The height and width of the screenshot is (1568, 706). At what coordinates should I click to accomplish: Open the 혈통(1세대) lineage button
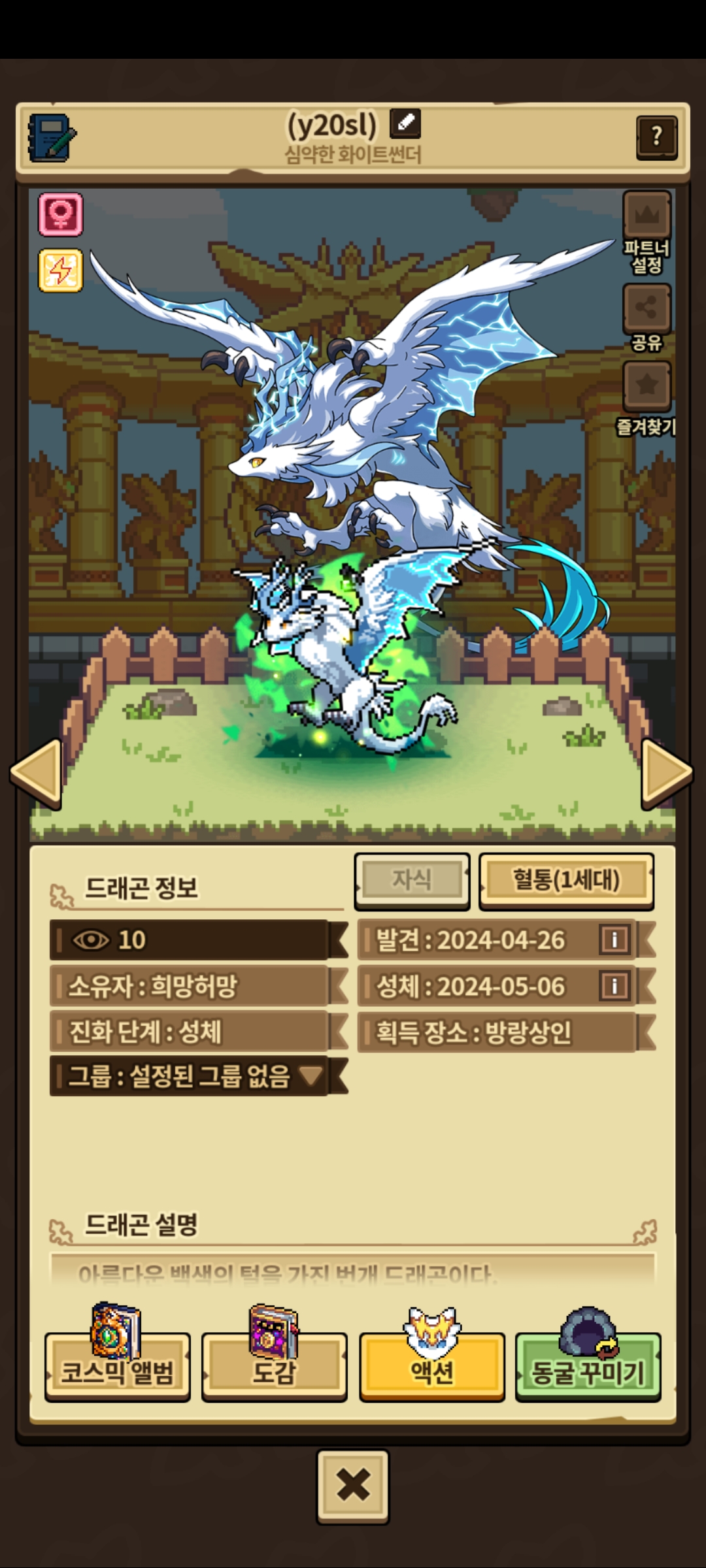(566, 880)
